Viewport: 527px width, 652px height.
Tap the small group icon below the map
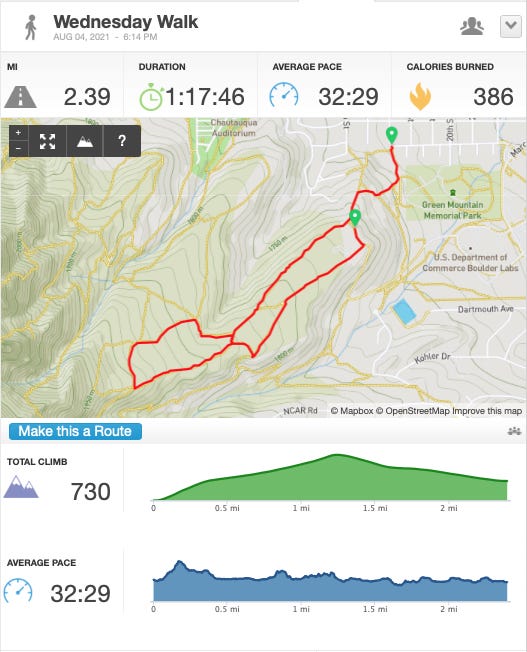[515, 431]
